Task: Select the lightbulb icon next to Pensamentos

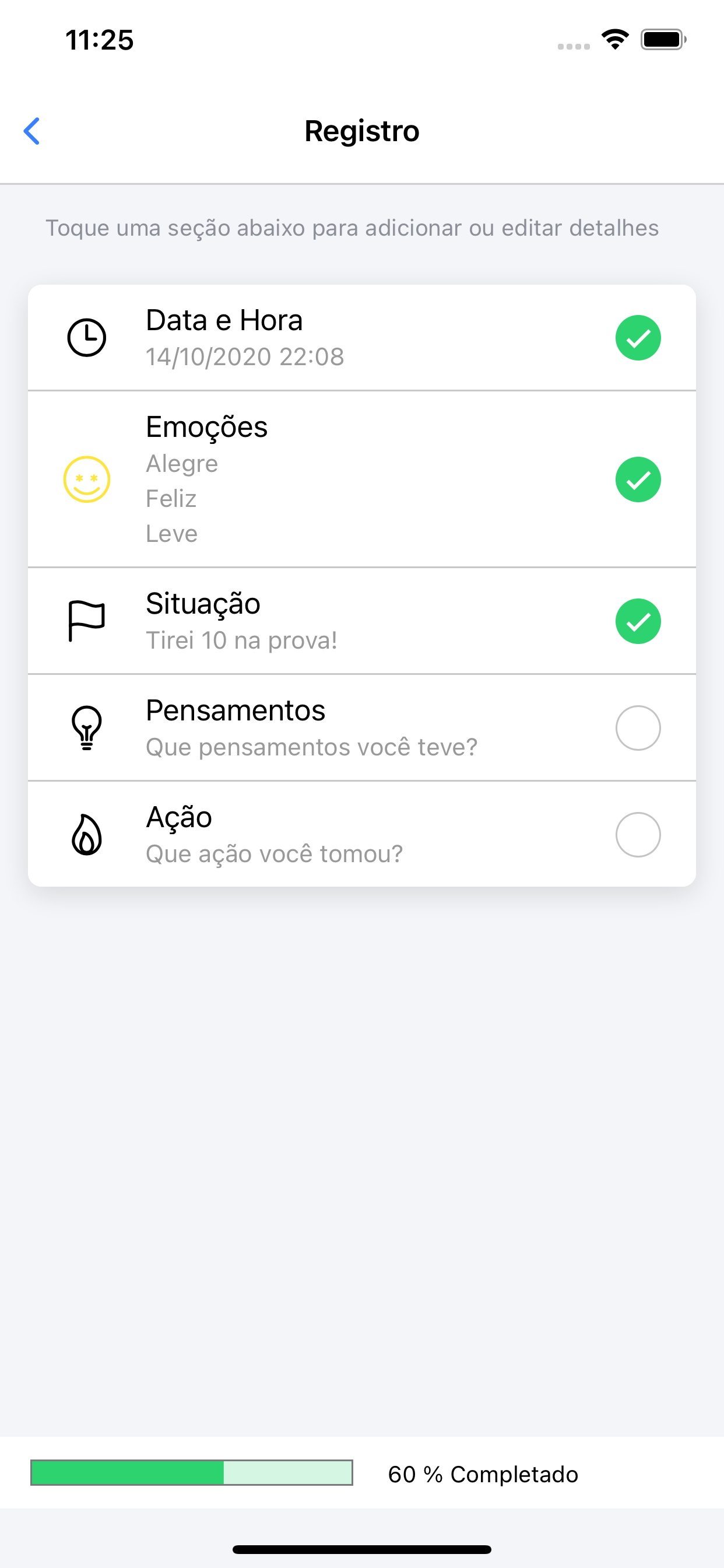Action: 86,728
